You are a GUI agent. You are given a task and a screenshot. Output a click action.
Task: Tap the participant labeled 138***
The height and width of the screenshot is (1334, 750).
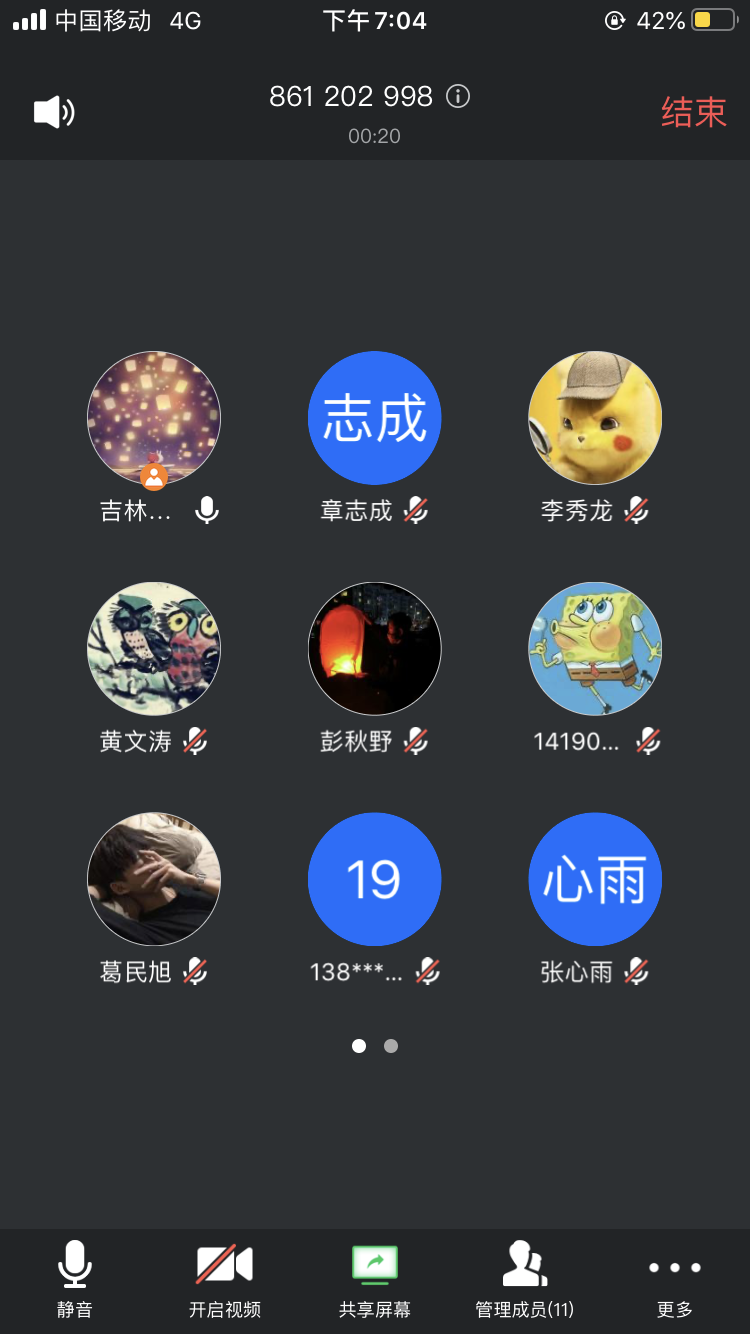tap(375, 879)
